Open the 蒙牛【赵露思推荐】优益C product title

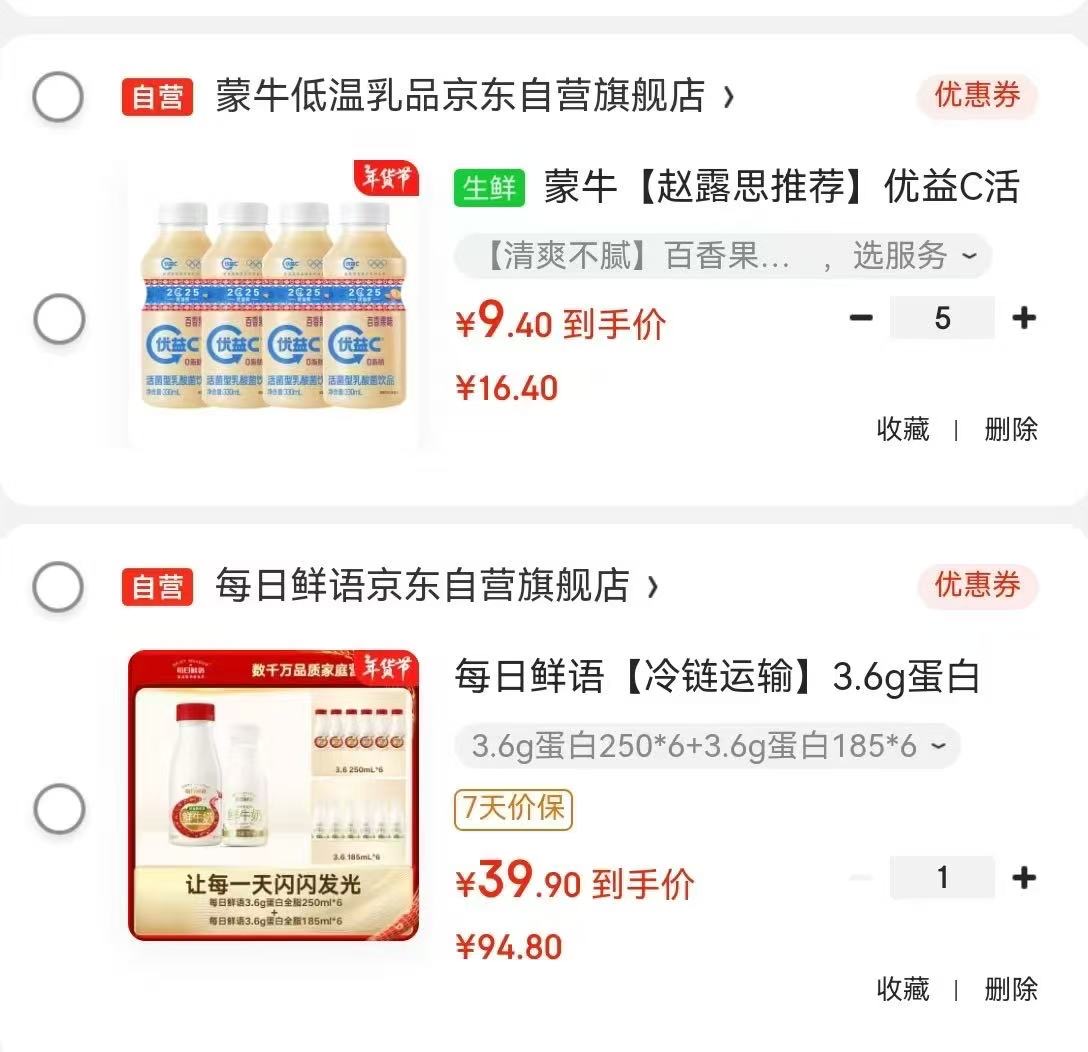pos(780,187)
